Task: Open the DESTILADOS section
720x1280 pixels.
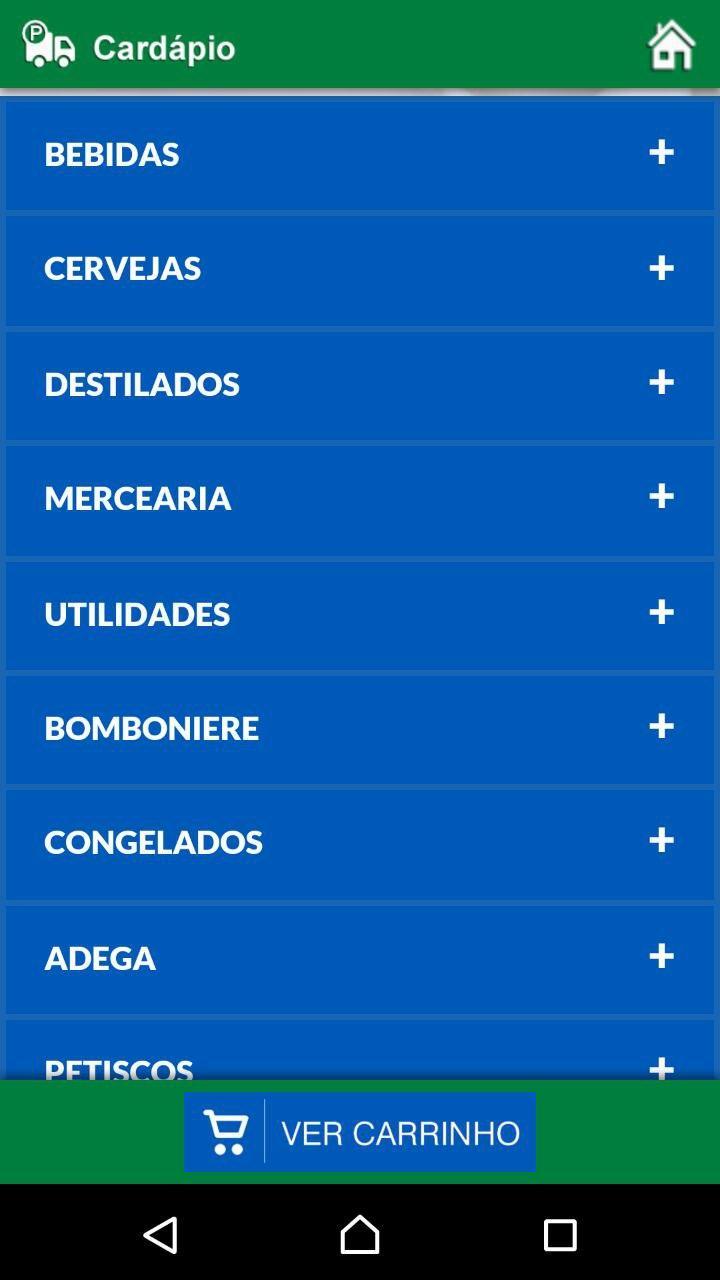Action: 360,384
